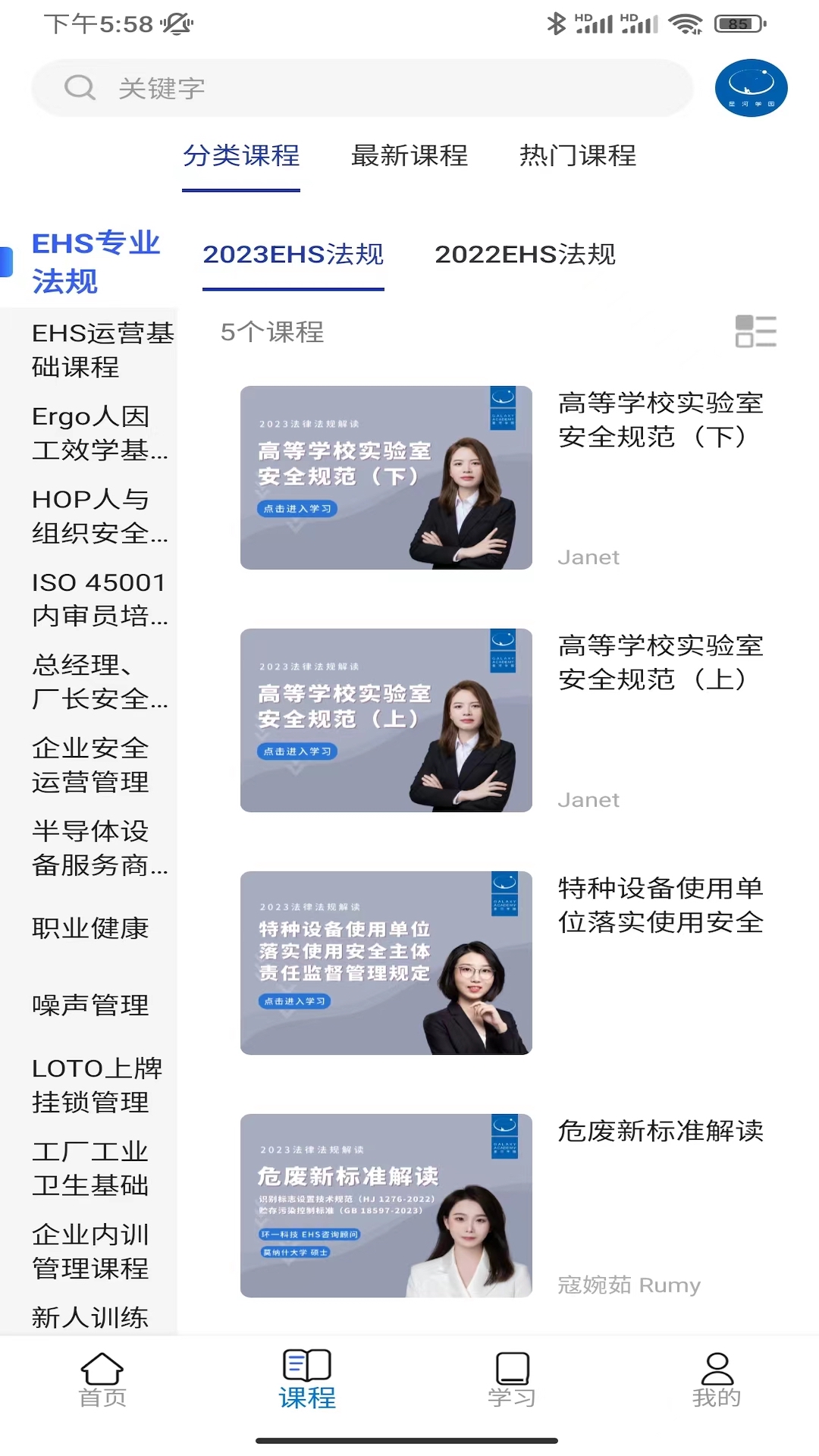Open the 2022EHS法规 tab
The height and width of the screenshot is (1456, 819).
tap(528, 256)
